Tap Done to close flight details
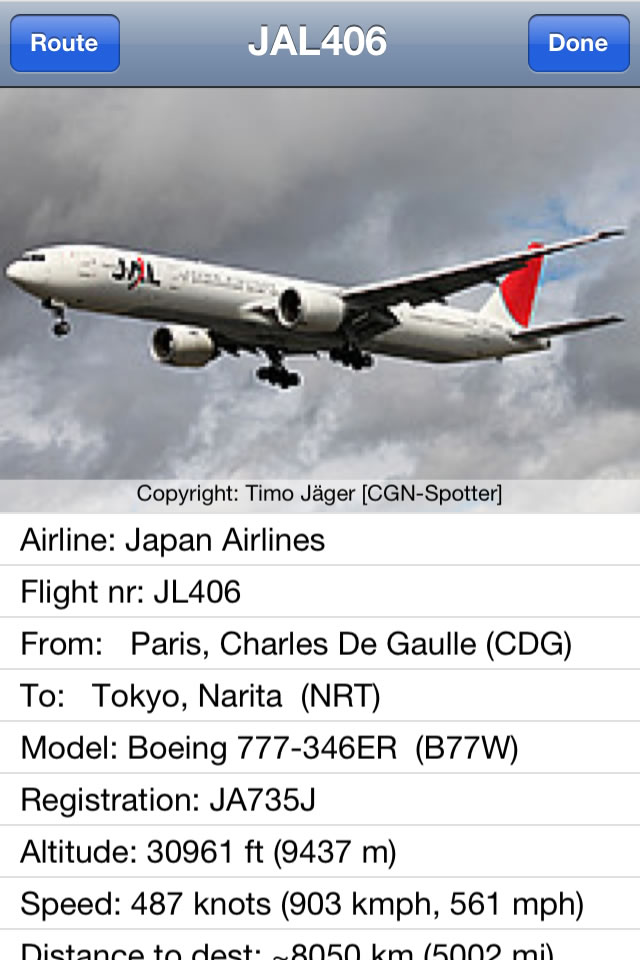Viewport: 640px width, 960px height. point(578,43)
